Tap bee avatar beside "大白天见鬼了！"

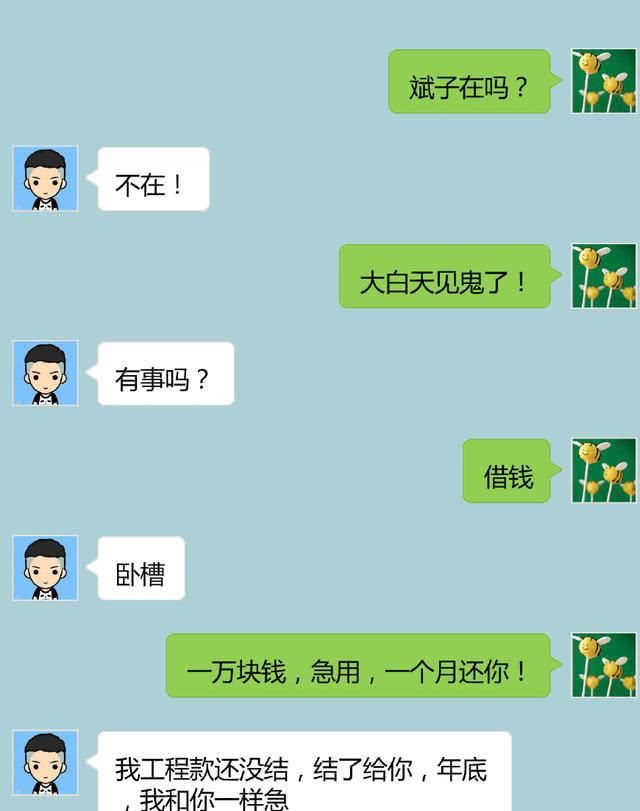[x=603, y=276]
